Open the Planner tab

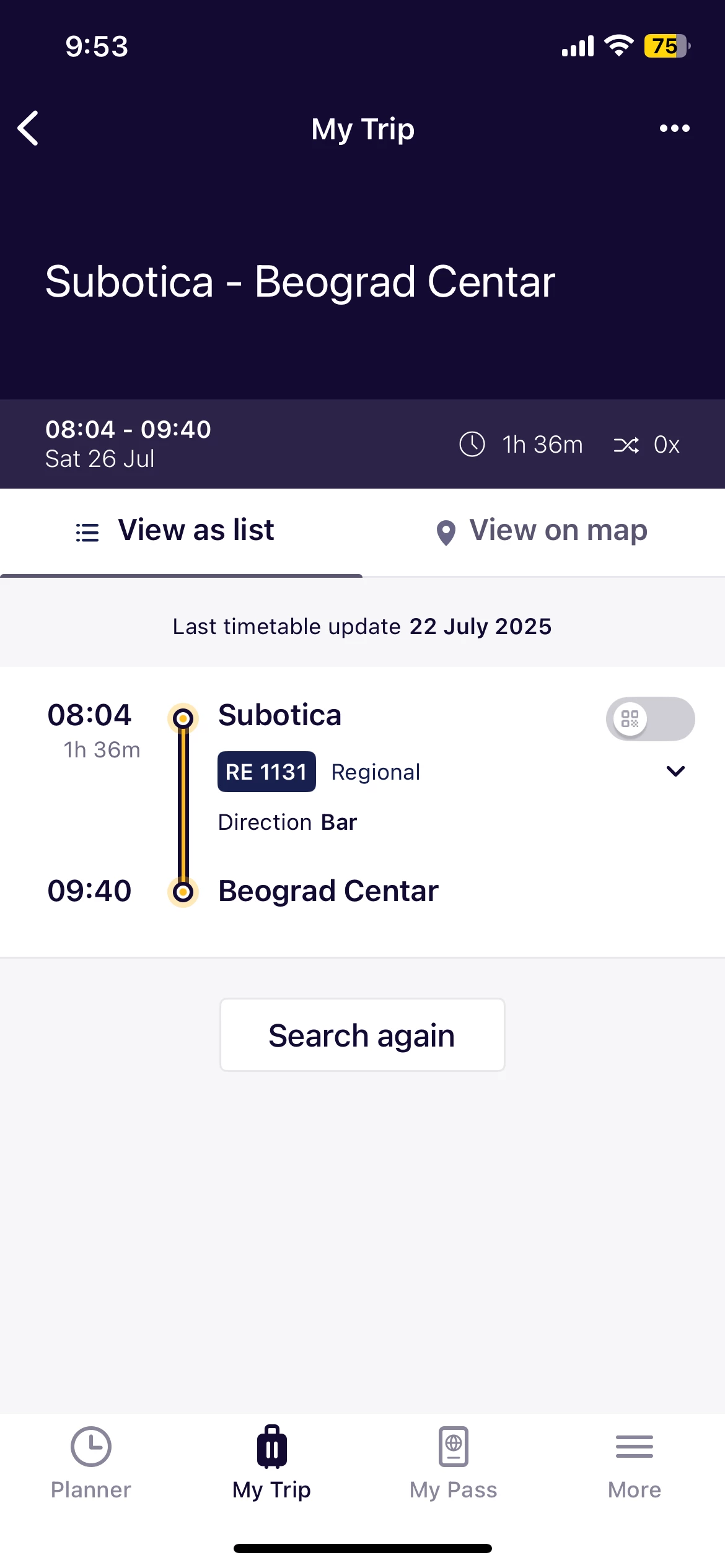[91, 1463]
